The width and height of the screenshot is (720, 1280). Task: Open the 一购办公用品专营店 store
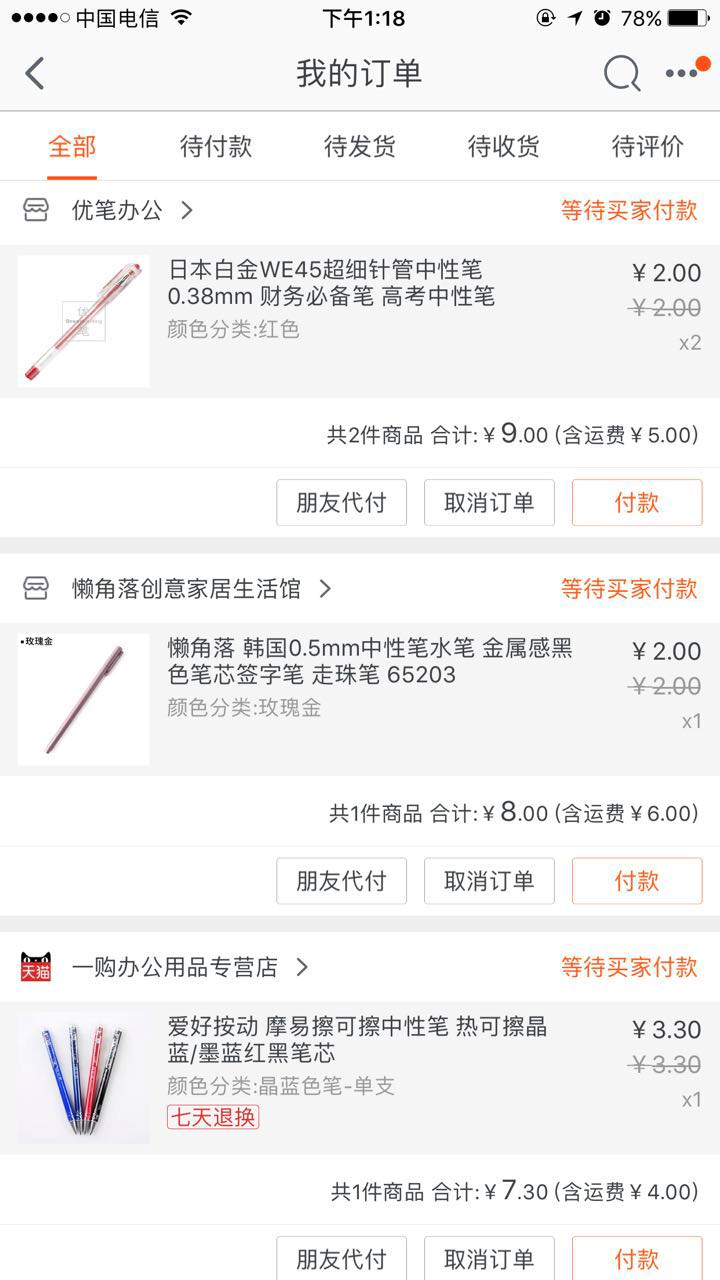(x=176, y=967)
